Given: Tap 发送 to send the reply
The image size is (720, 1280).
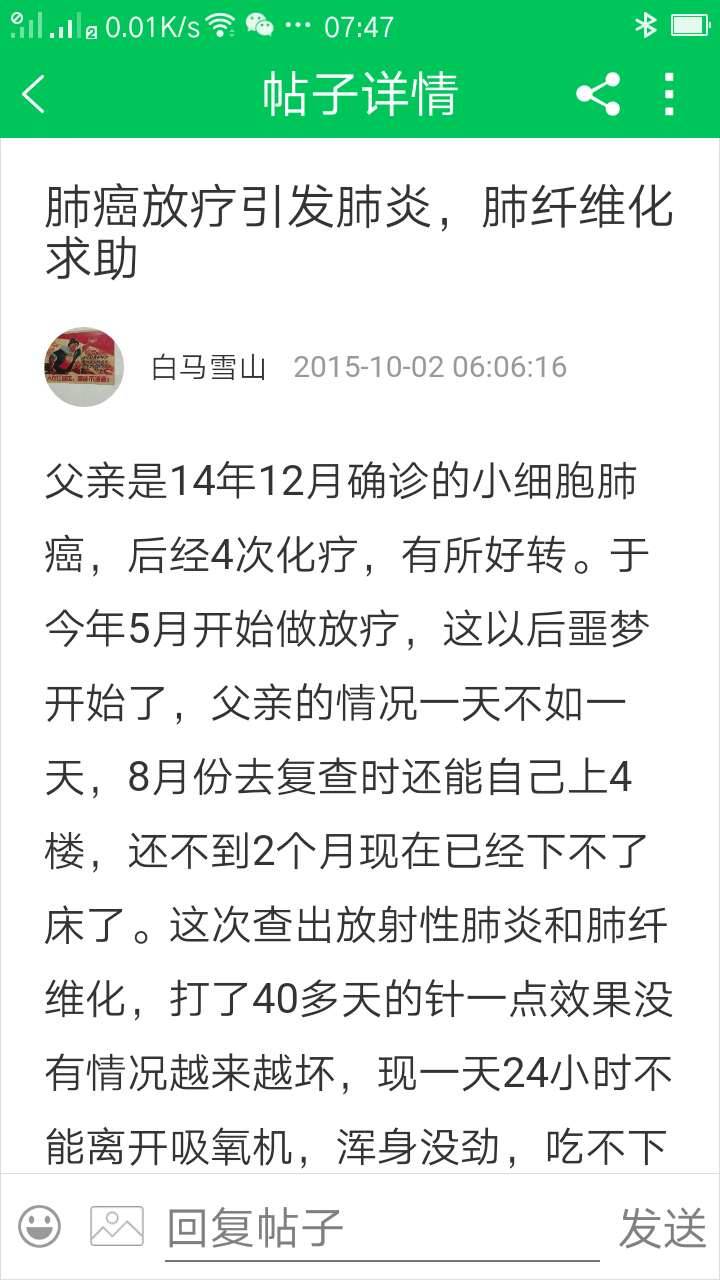Looking at the screenshot, I should tap(662, 1228).
